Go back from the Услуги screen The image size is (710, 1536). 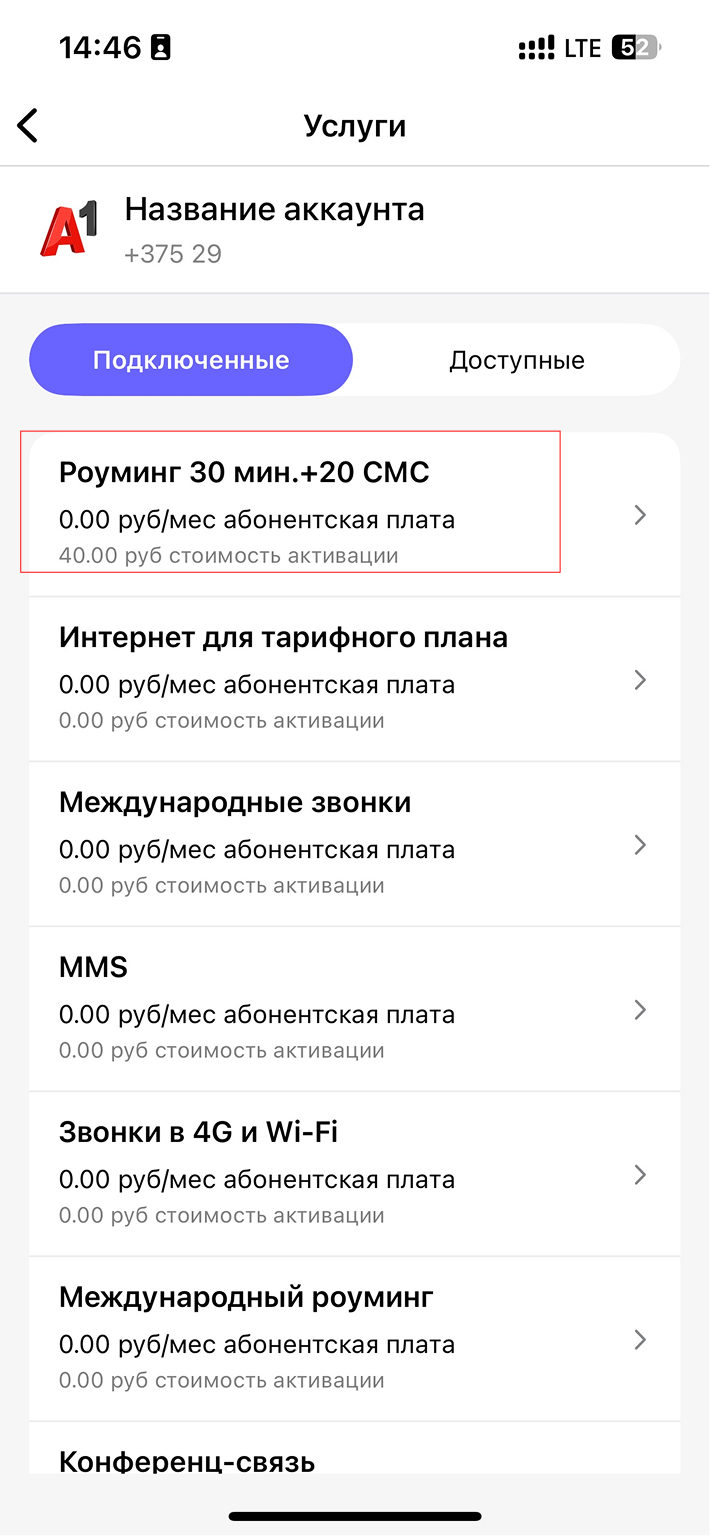click(x=28, y=126)
